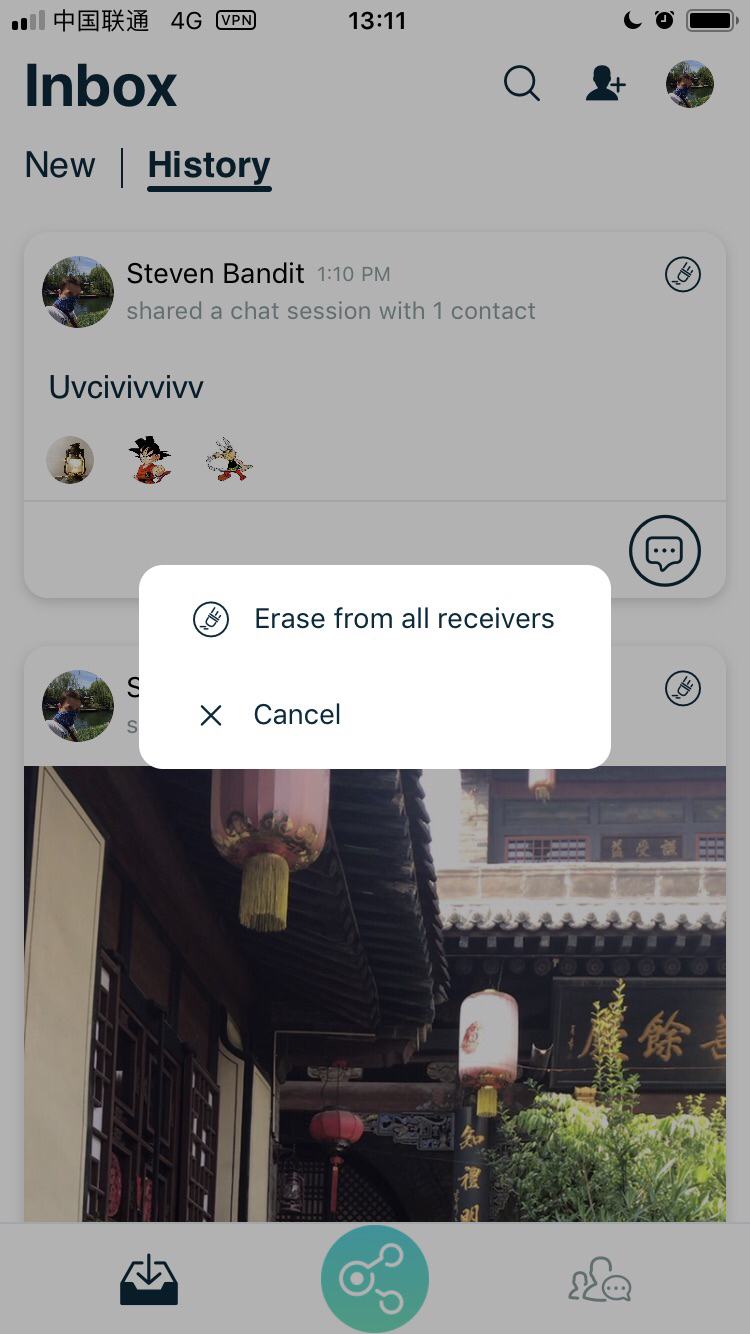Tap the add contact icon
750x1334 pixels.
(x=605, y=85)
